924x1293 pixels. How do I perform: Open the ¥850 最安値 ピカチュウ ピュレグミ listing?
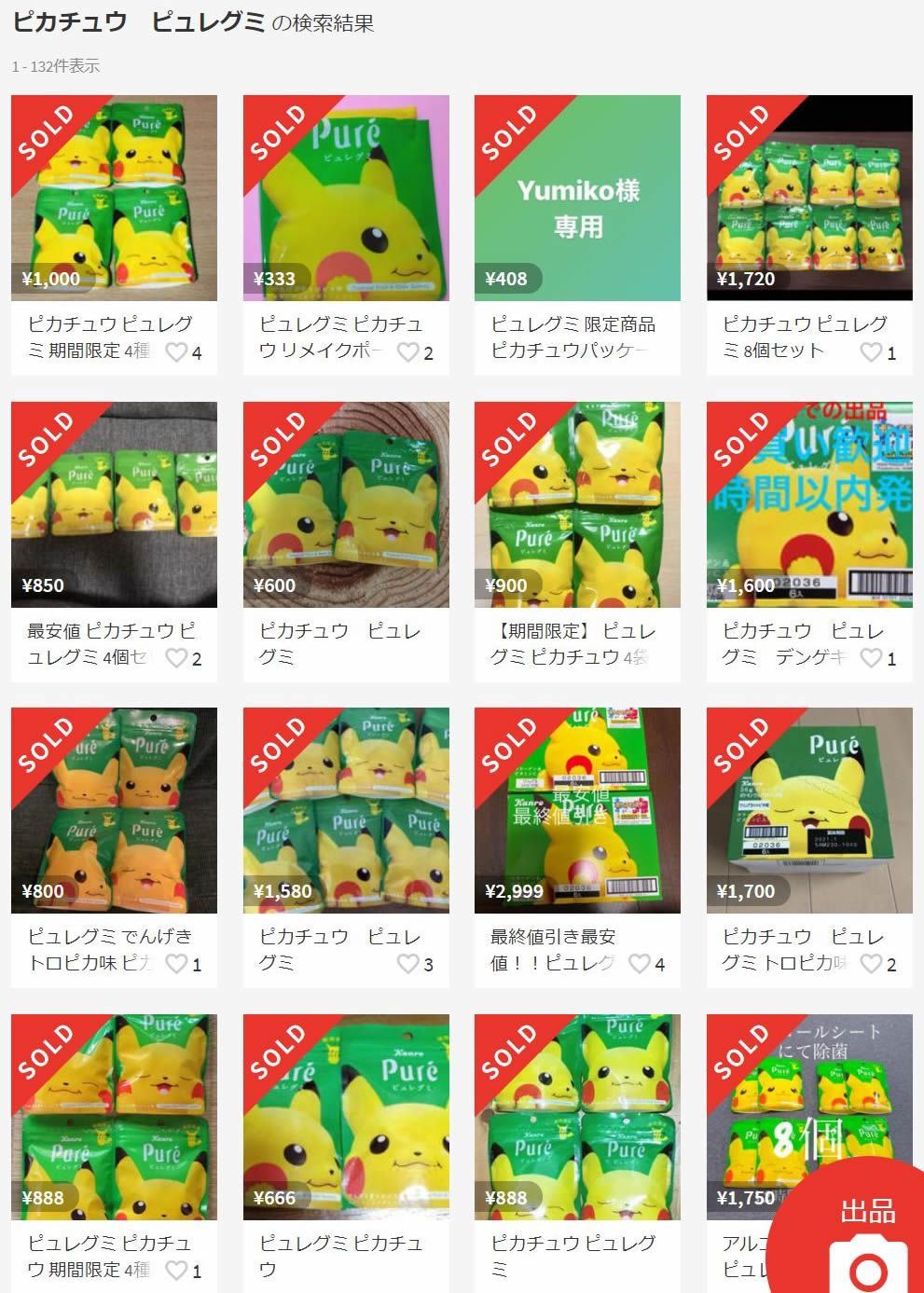(114, 504)
